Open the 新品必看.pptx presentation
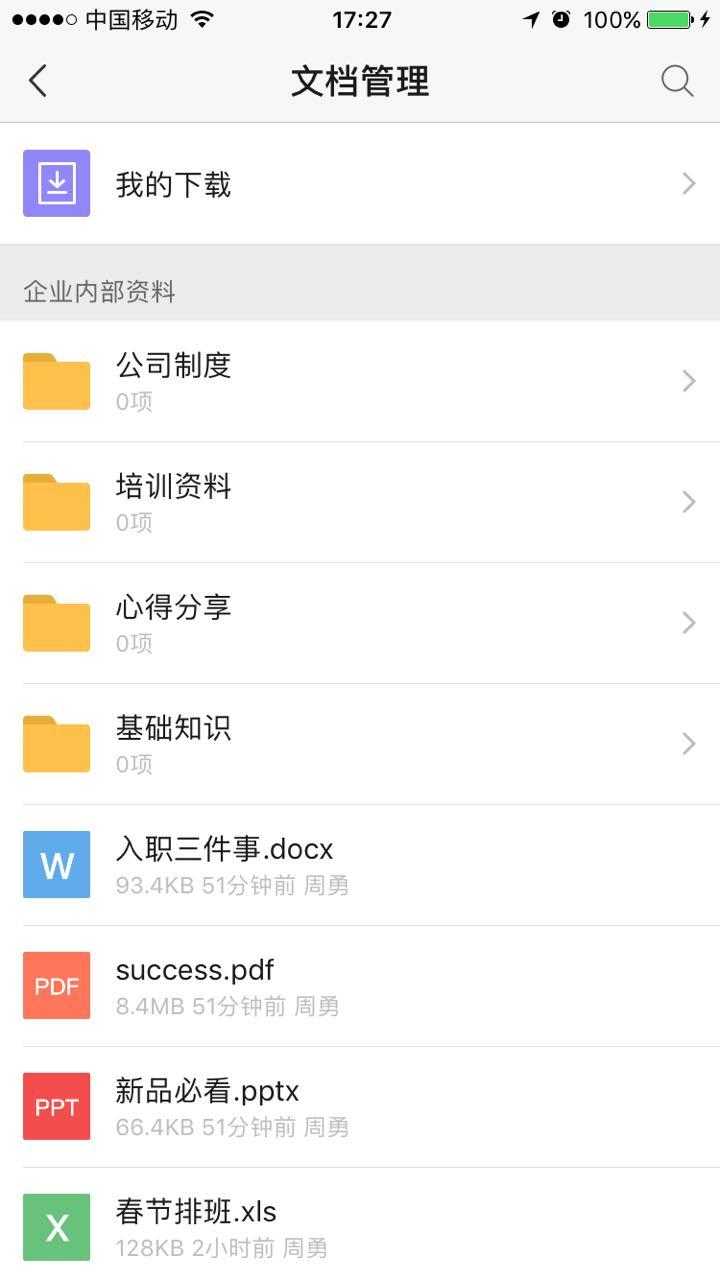 pyautogui.click(x=360, y=1107)
